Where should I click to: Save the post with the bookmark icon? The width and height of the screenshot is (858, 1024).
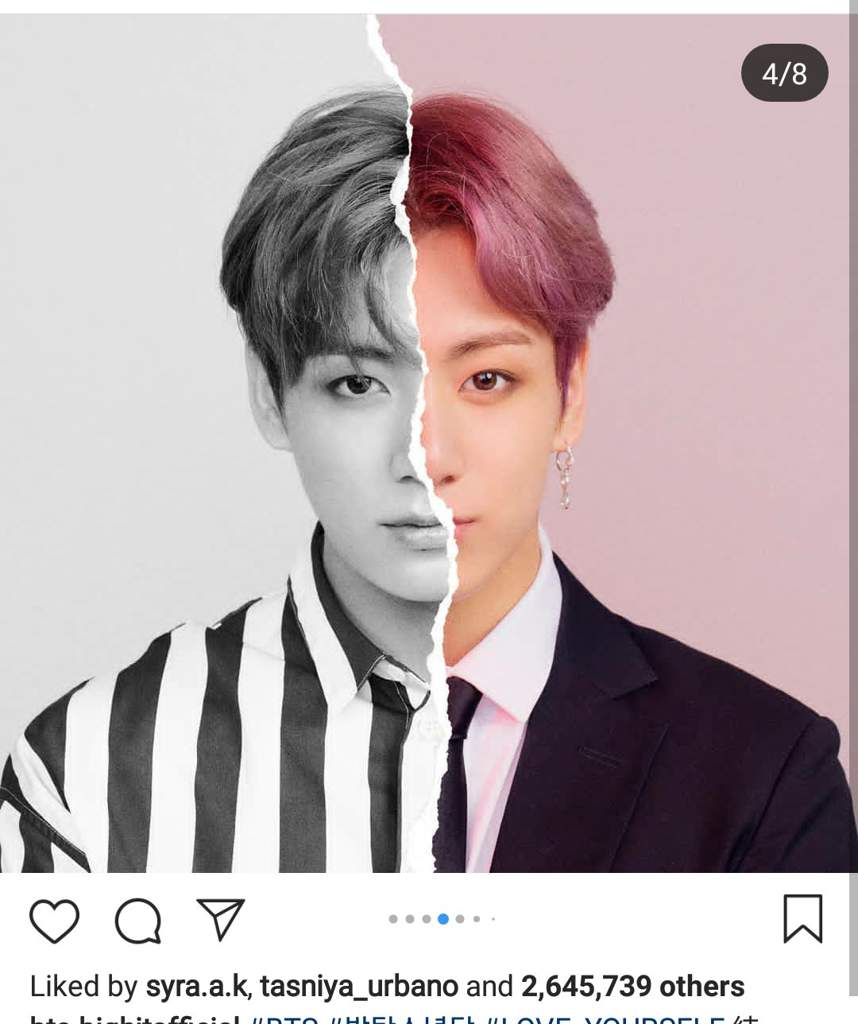[803, 918]
